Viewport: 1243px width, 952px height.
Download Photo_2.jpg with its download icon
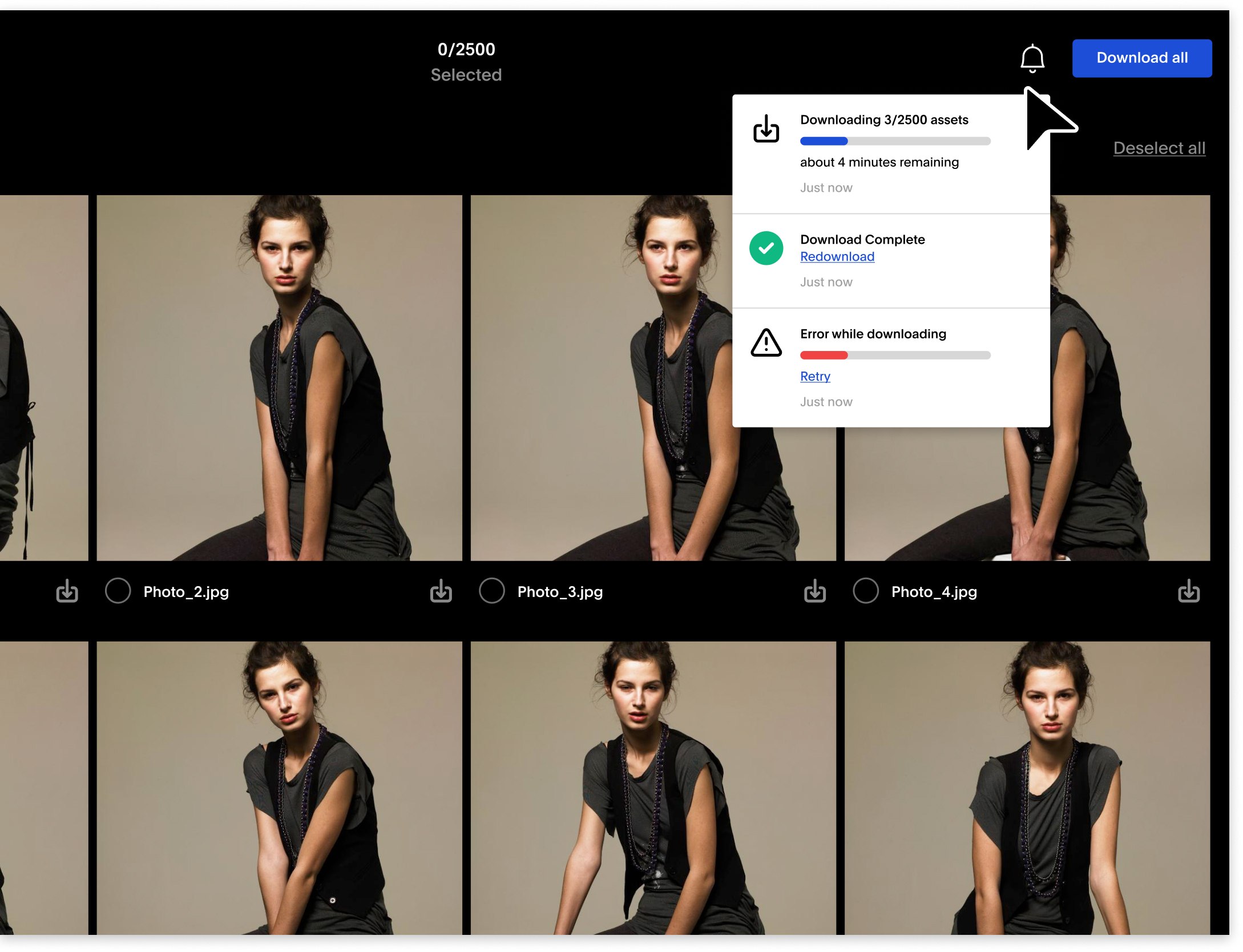tap(441, 591)
